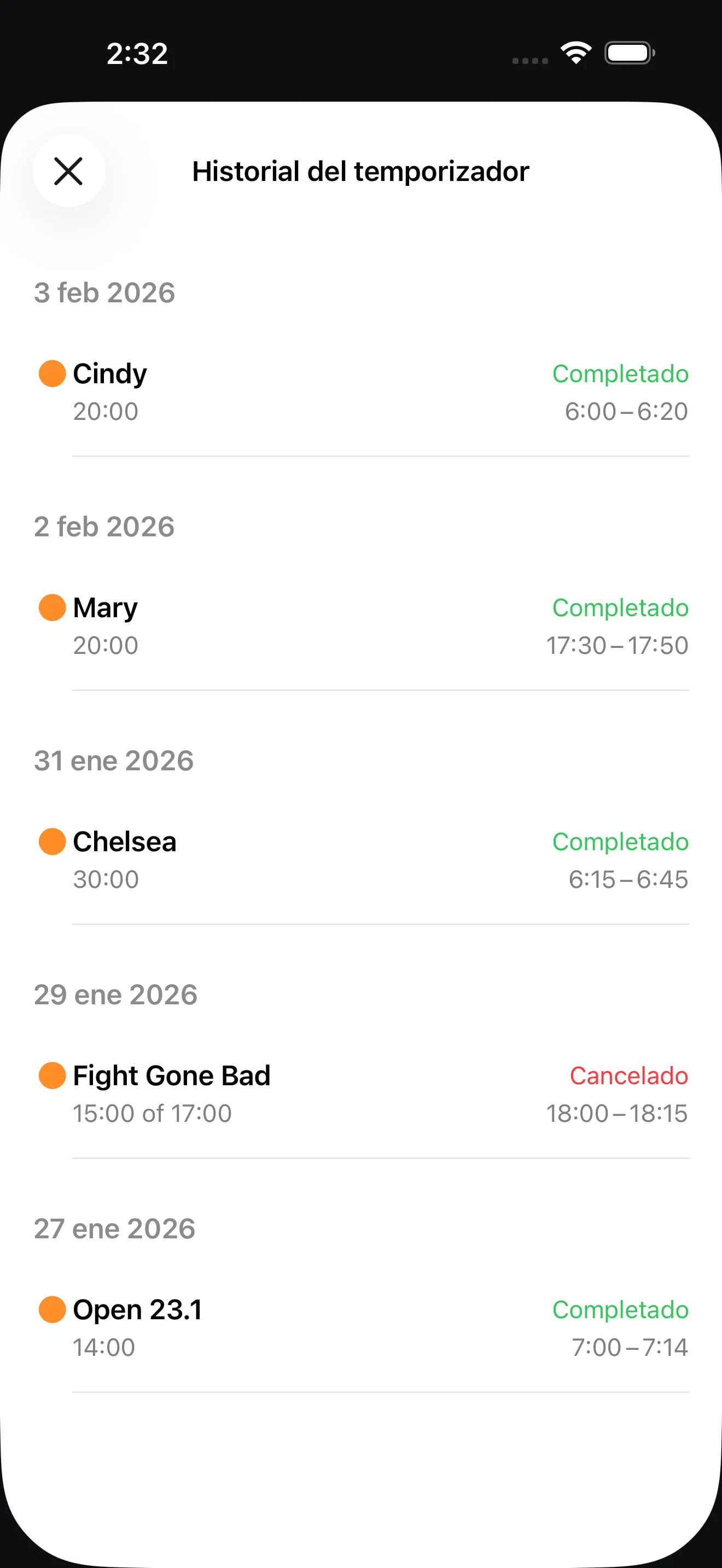
Task: Tap the orange dot beside Mary
Action: (52, 607)
